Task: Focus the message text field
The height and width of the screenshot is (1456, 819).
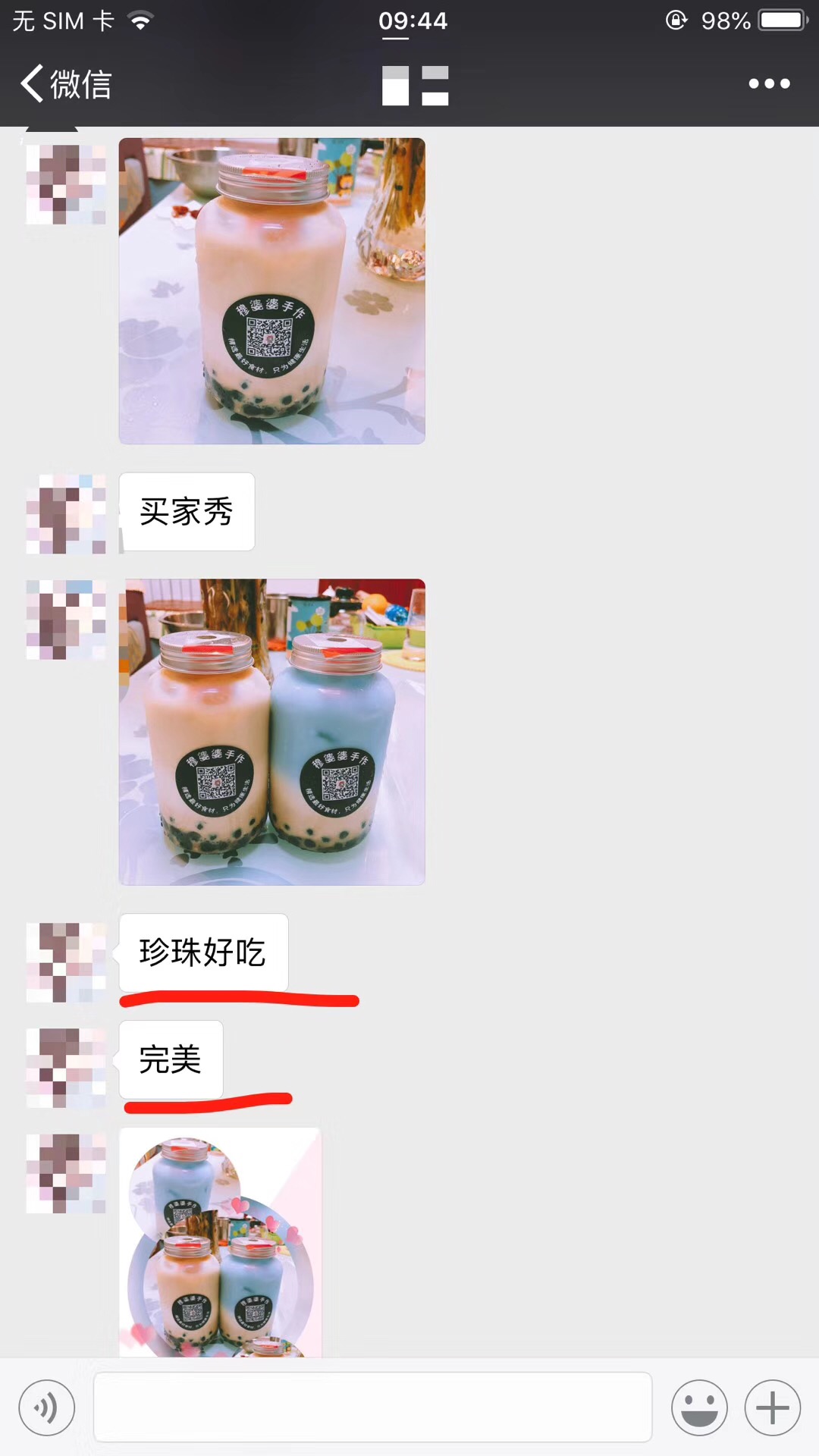Action: point(372,1407)
